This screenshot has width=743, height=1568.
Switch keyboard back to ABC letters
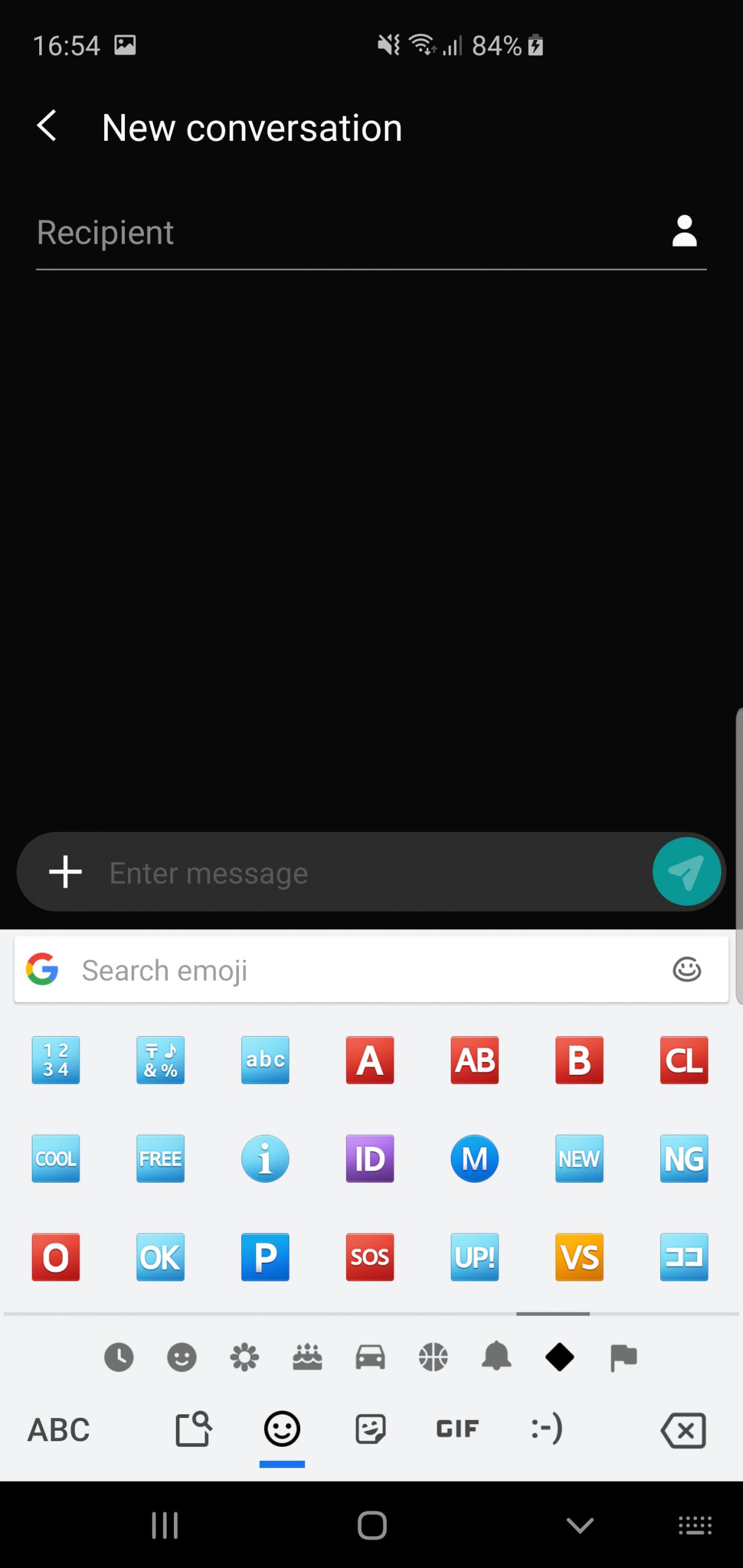[x=59, y=1430]
